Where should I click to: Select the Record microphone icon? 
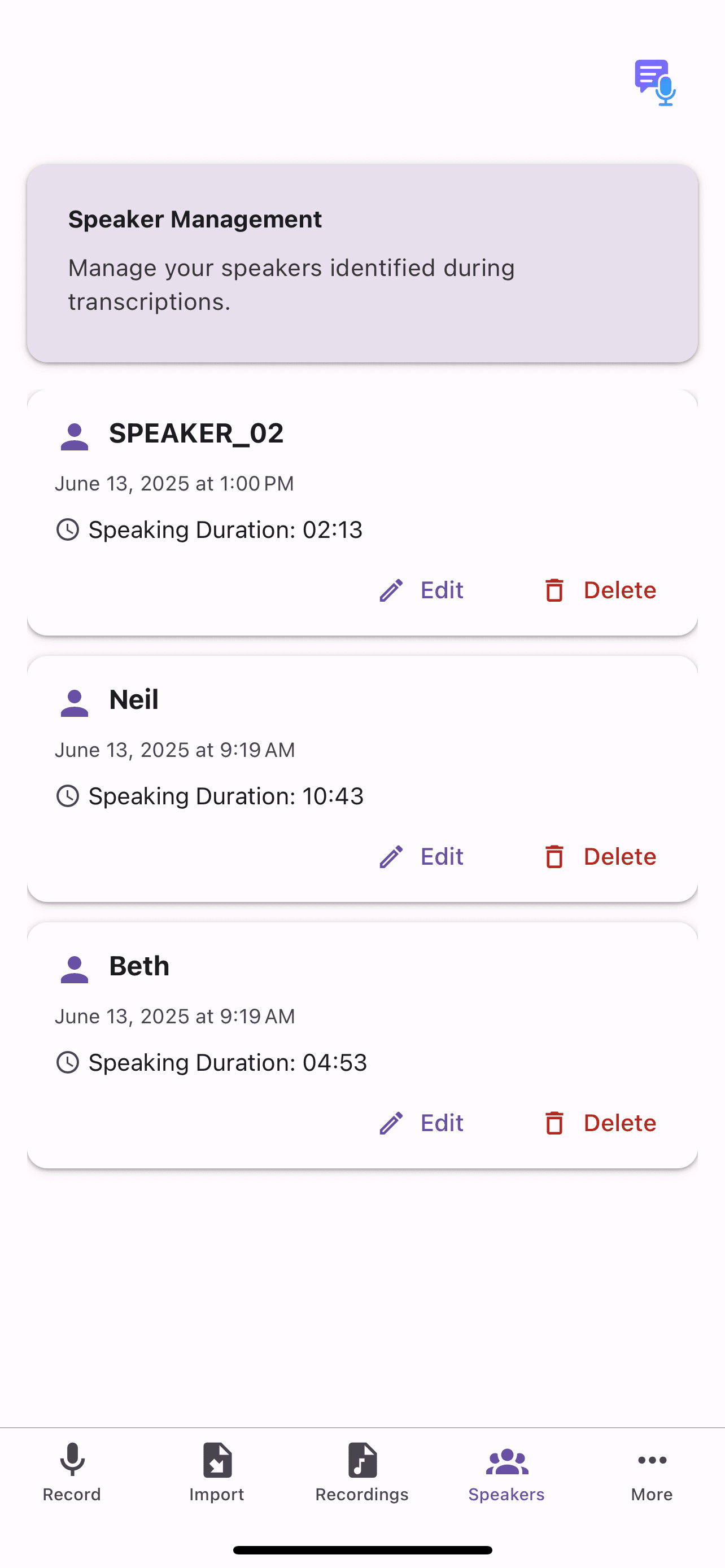71,1460
